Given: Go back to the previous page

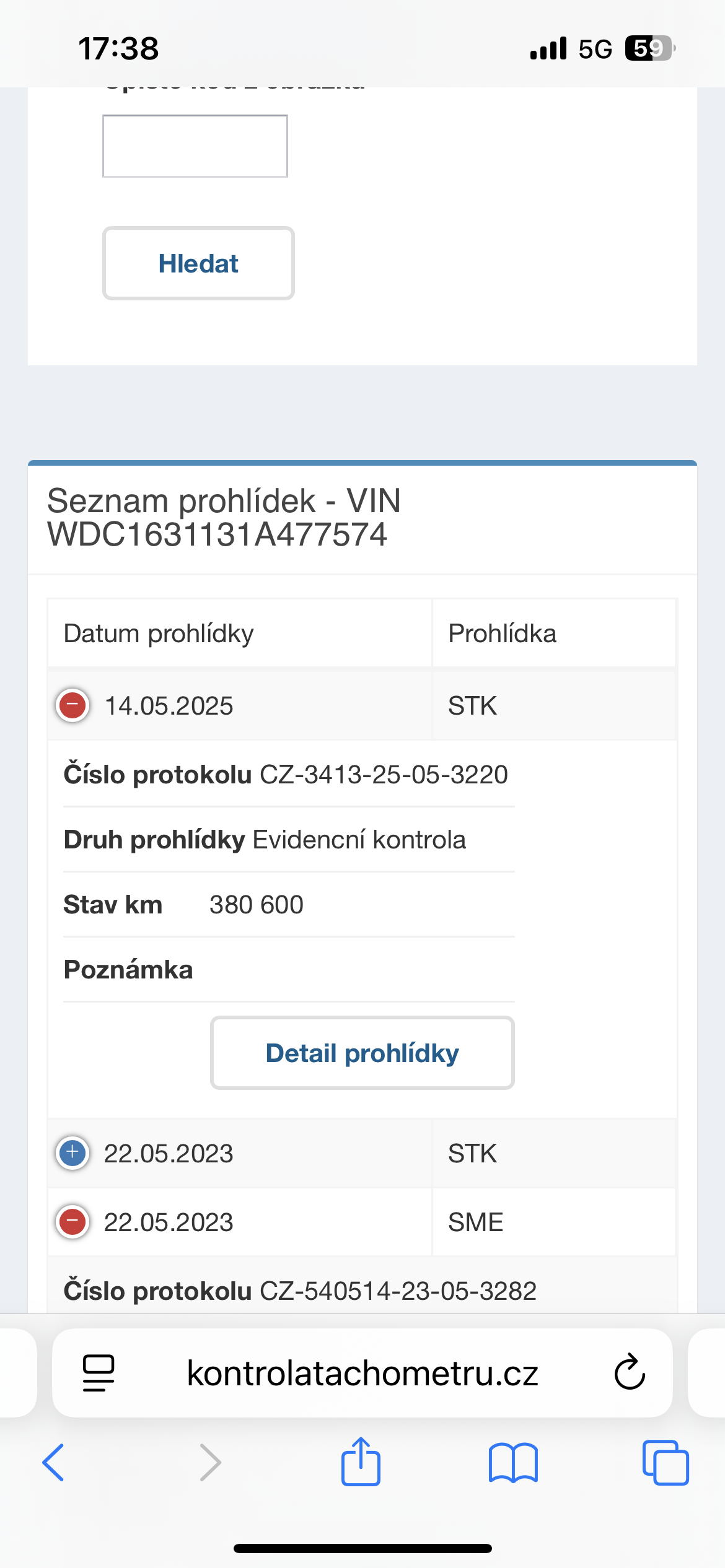Looking at the screenshot, I should [53, 1462].
